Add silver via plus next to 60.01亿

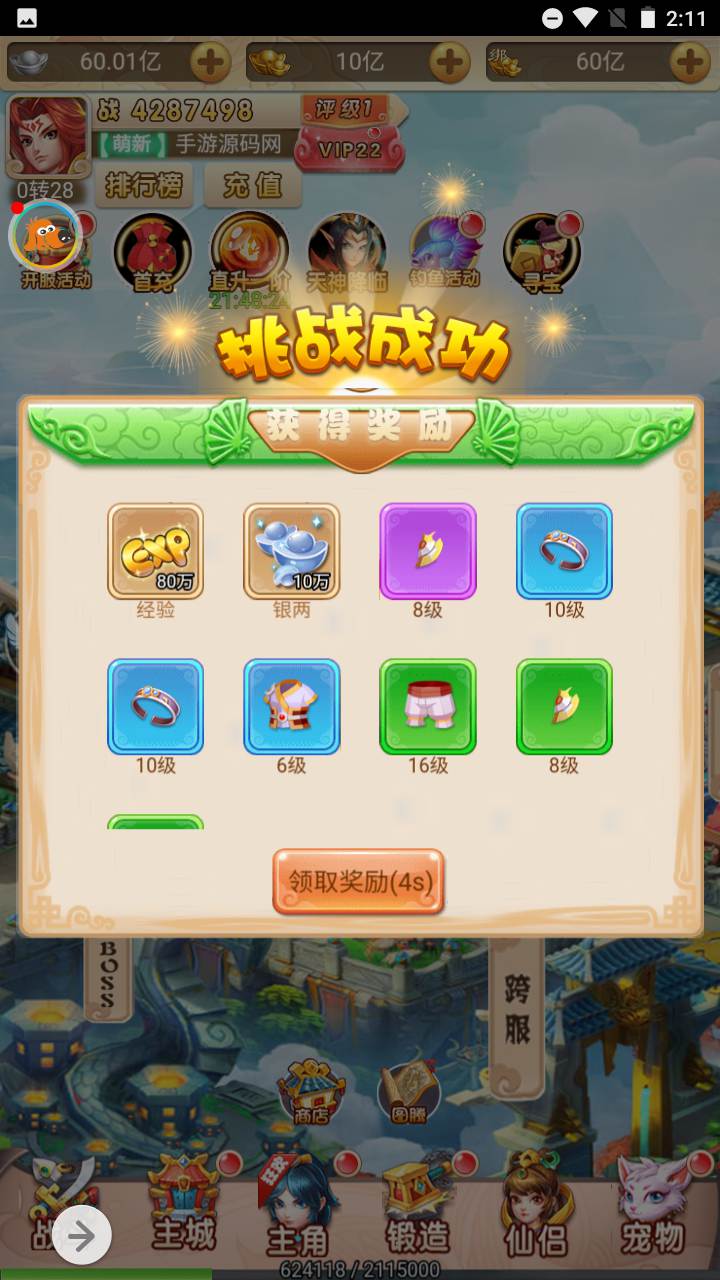point(210,63)
